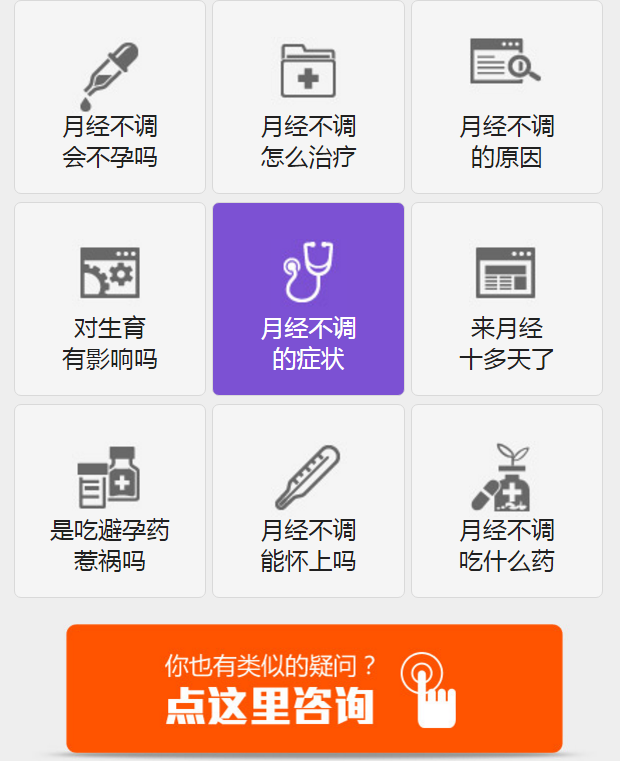
Task: Open the 来月经十多天了 topic
Action: [507, 299]
